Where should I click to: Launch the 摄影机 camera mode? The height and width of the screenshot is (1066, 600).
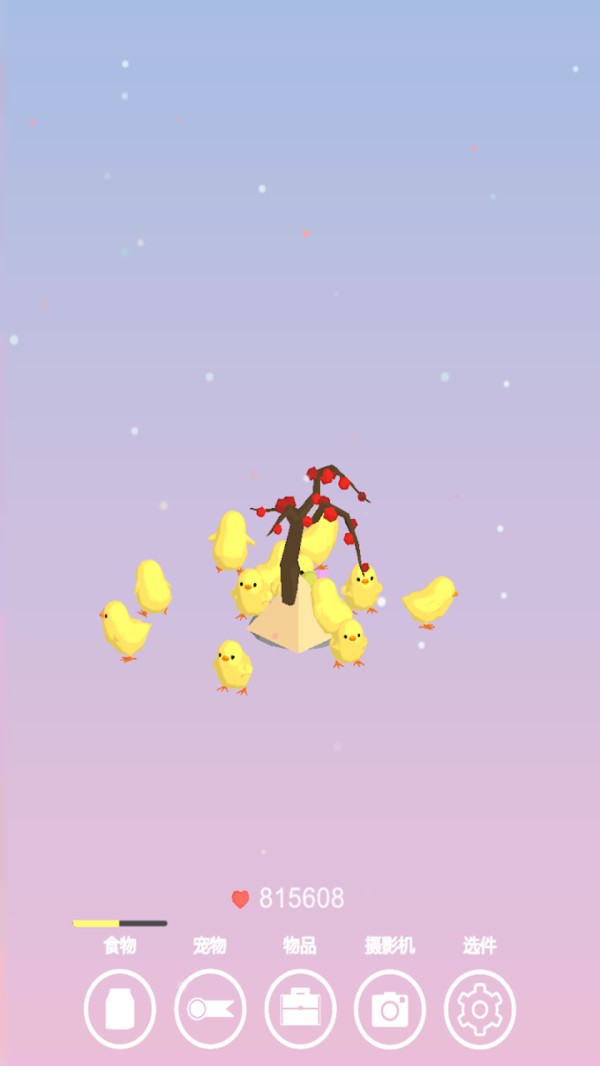click(390, 1008)
